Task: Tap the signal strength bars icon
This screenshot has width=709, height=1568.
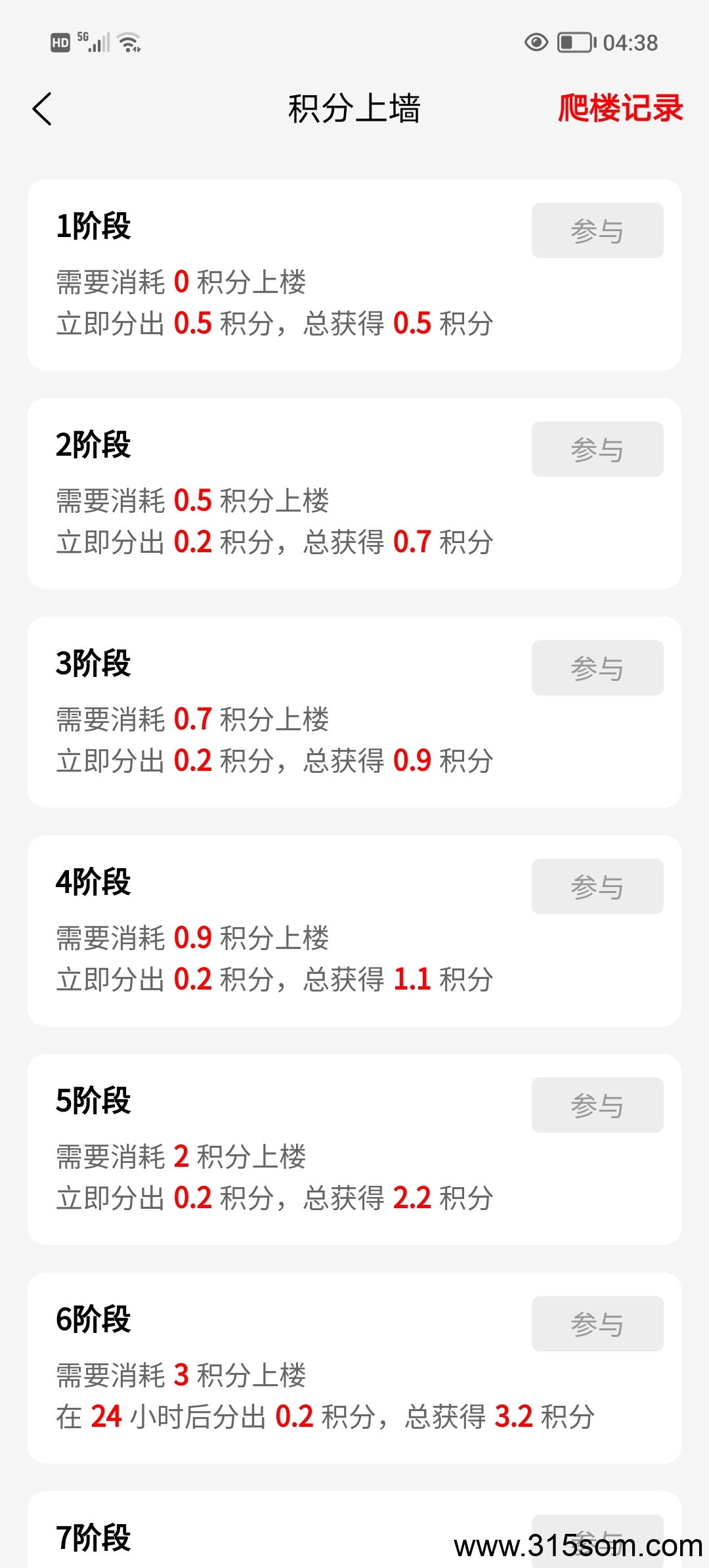Action: (100, 45)
